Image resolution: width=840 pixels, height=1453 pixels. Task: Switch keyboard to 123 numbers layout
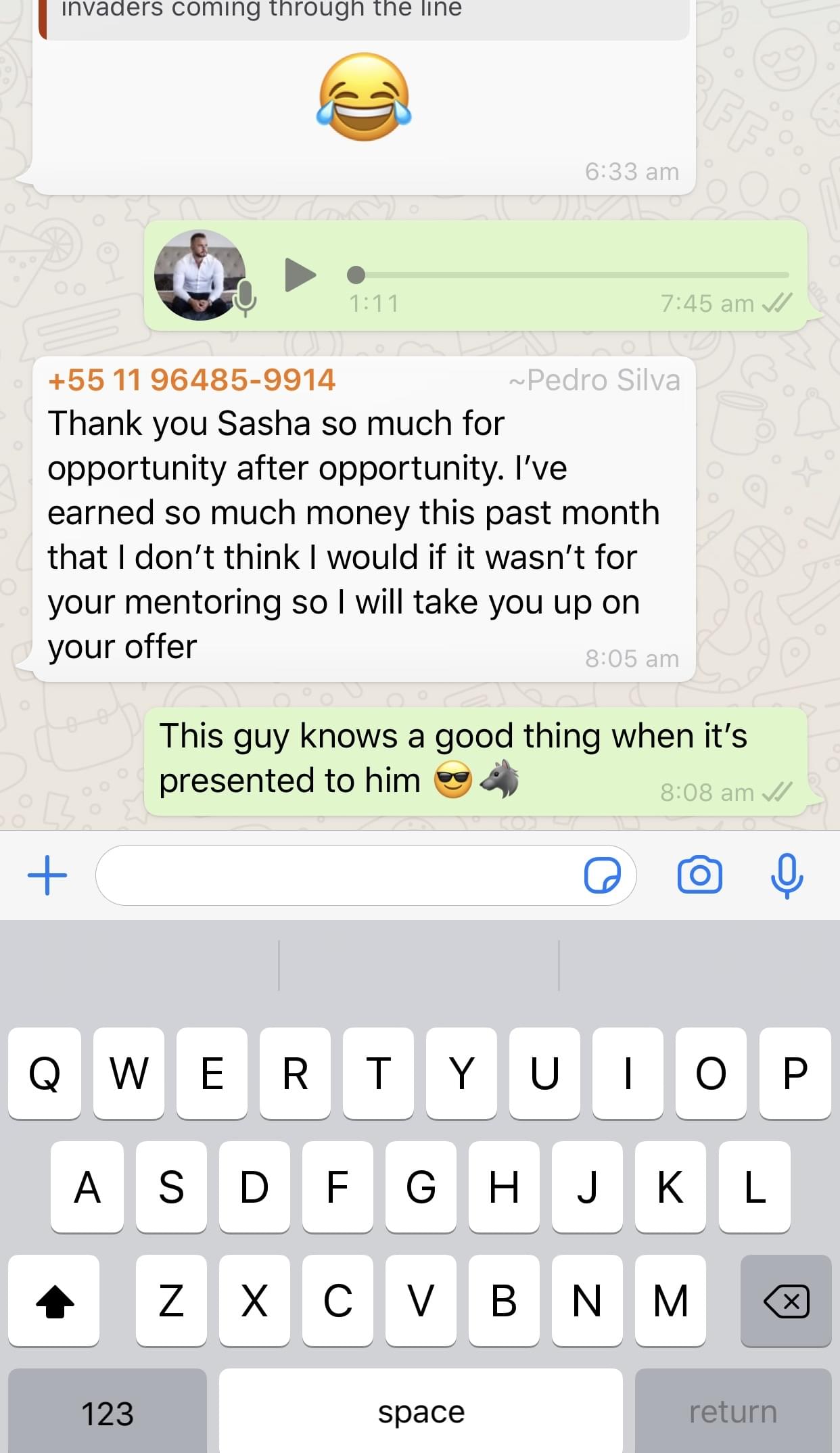[x=108, y=1412]
